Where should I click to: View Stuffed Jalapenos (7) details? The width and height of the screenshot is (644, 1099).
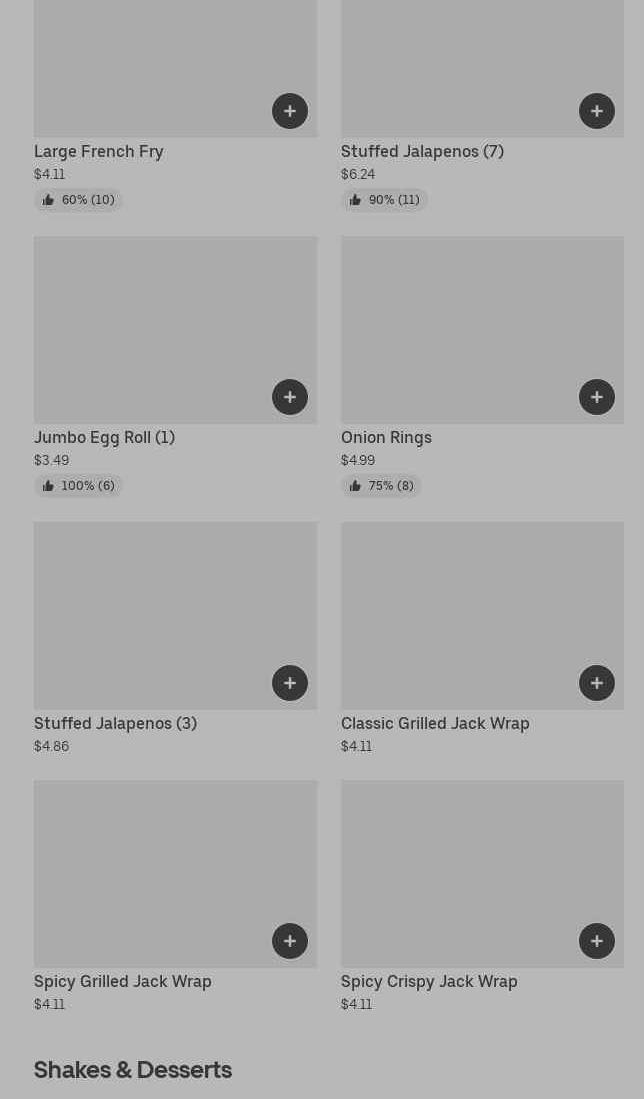coord(422,151)
